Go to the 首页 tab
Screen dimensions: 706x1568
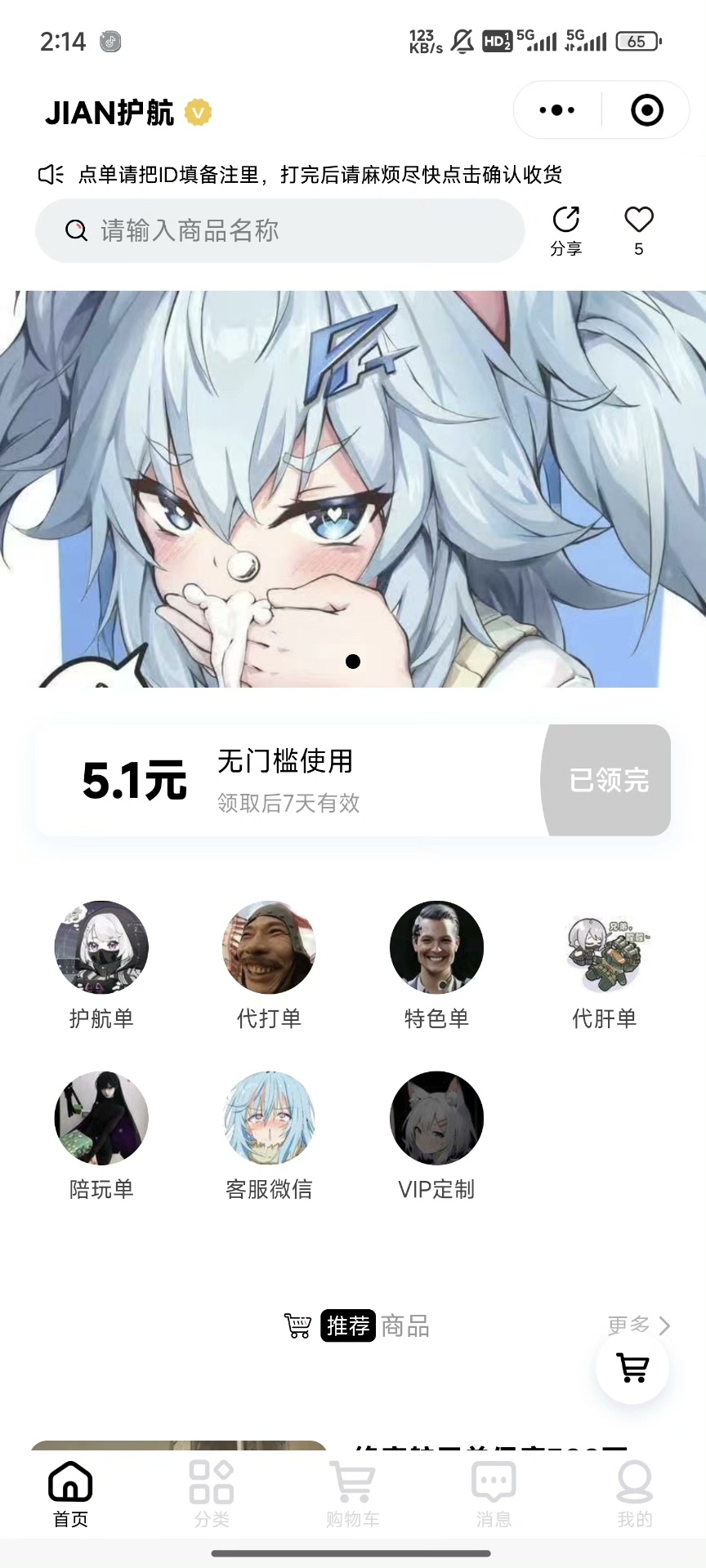click(x=70, y=1494)
